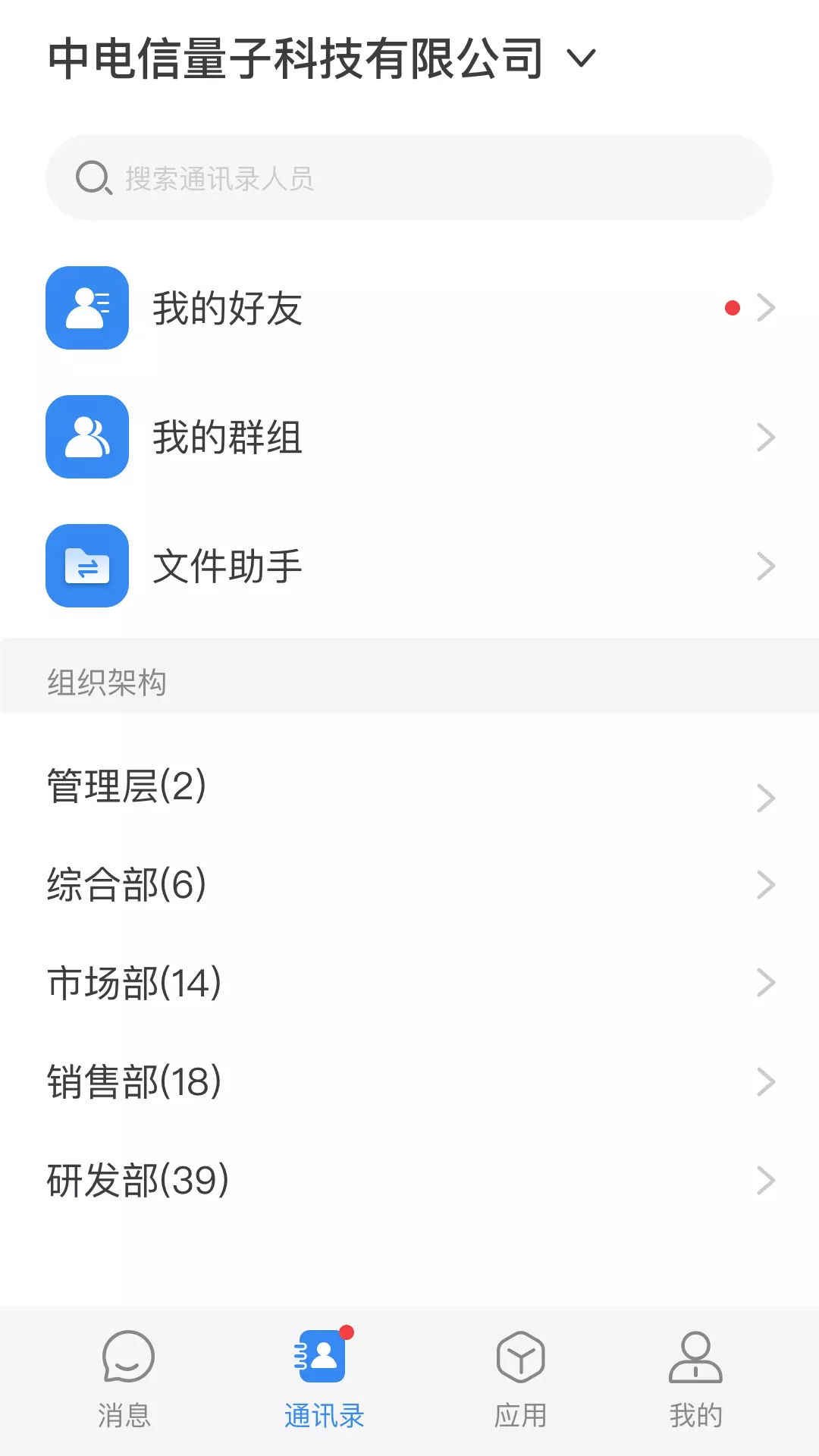Viewport: 819px width, 1456px height.
Task: Expand the company selector dropdown
Action: tap(582, 58)
